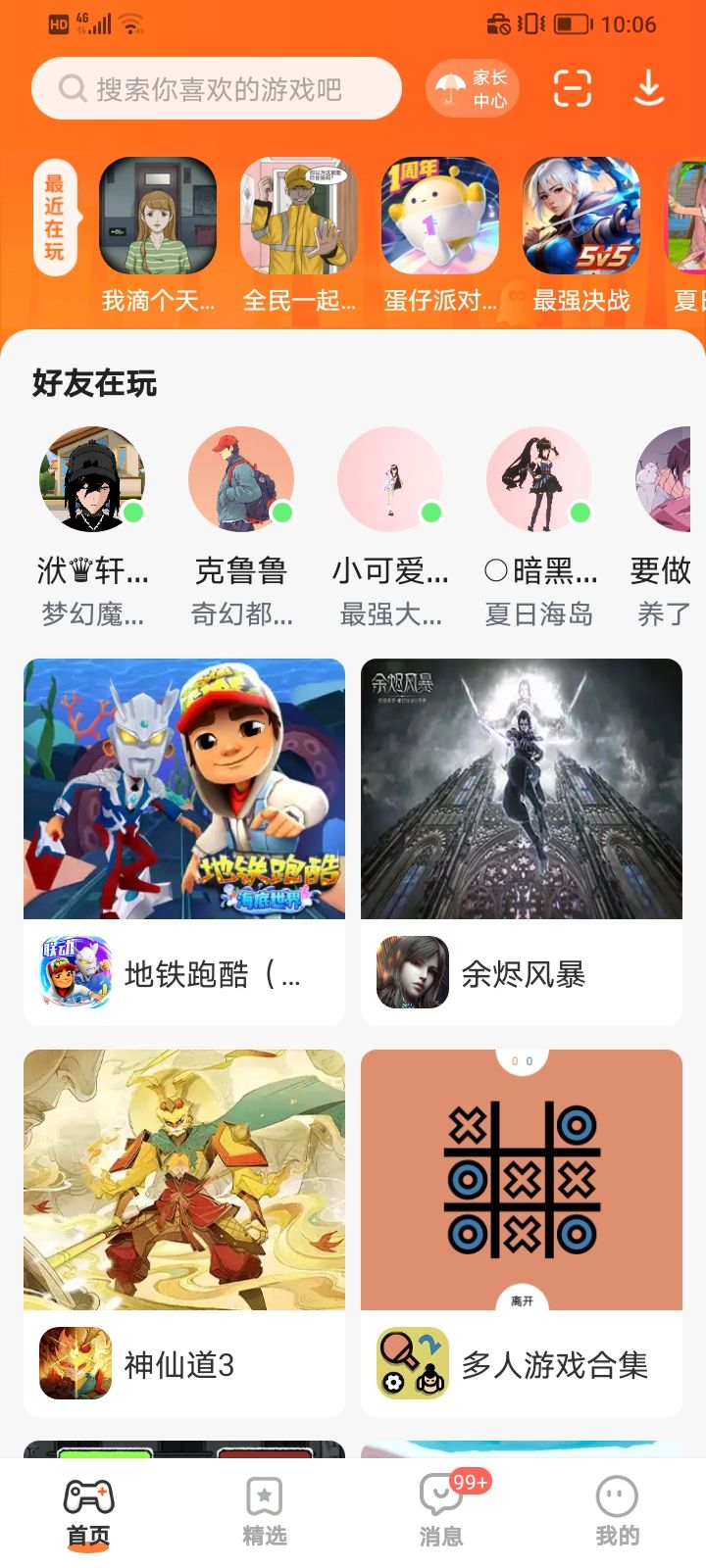
Task: View friend 克鲁鲁's avatar
Action: pos(241,479)
